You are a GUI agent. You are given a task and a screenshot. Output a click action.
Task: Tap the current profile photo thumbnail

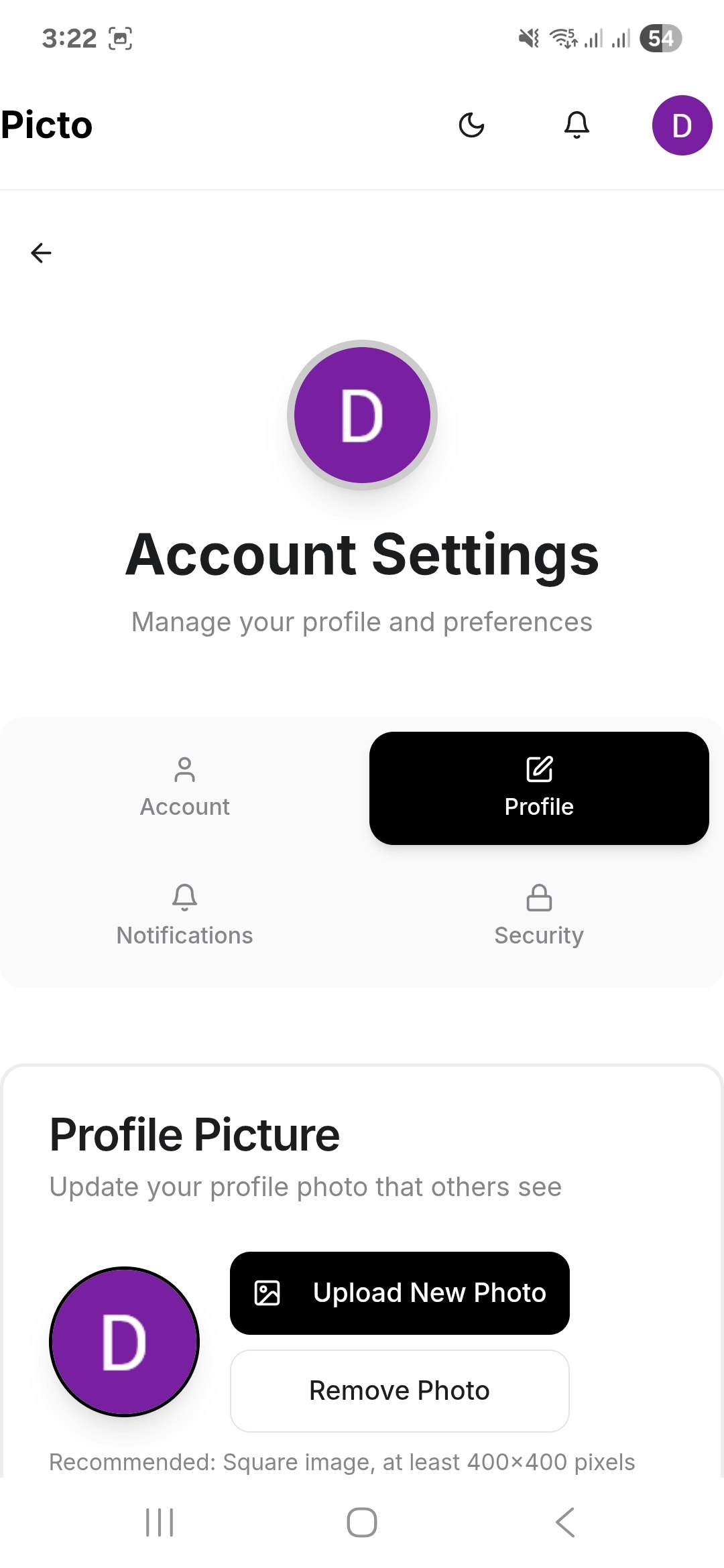pos(123,1340)
